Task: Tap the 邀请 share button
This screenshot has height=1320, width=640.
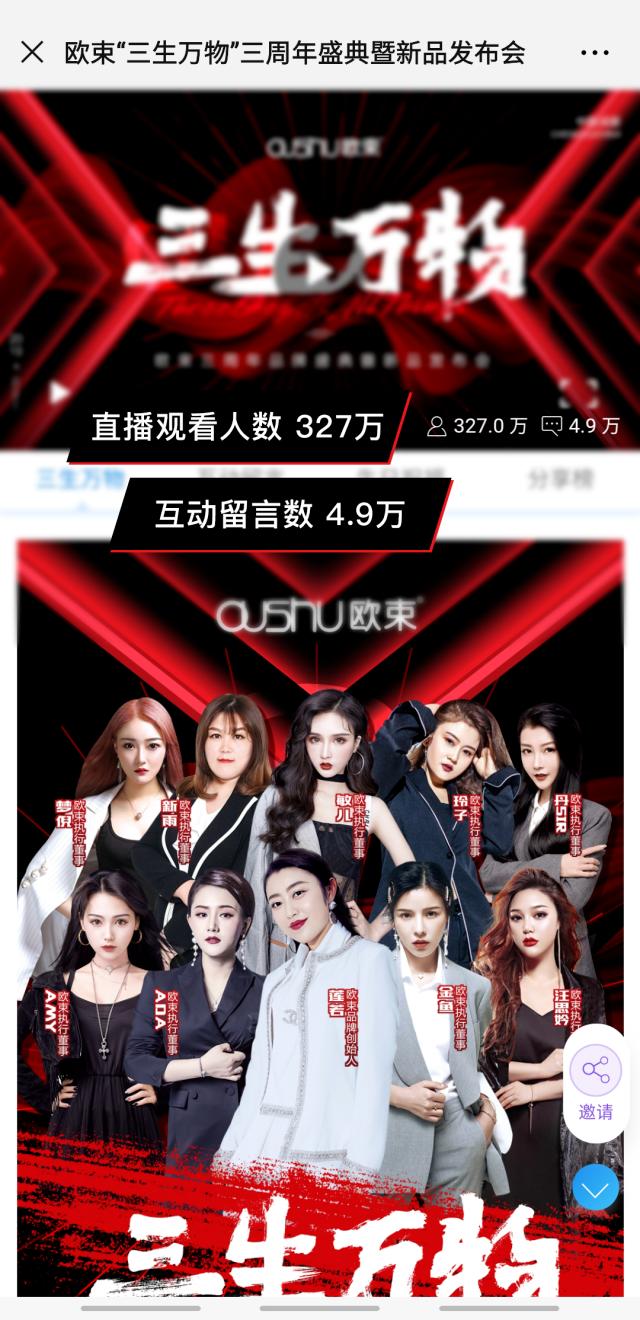Action: pos(596,1083)
